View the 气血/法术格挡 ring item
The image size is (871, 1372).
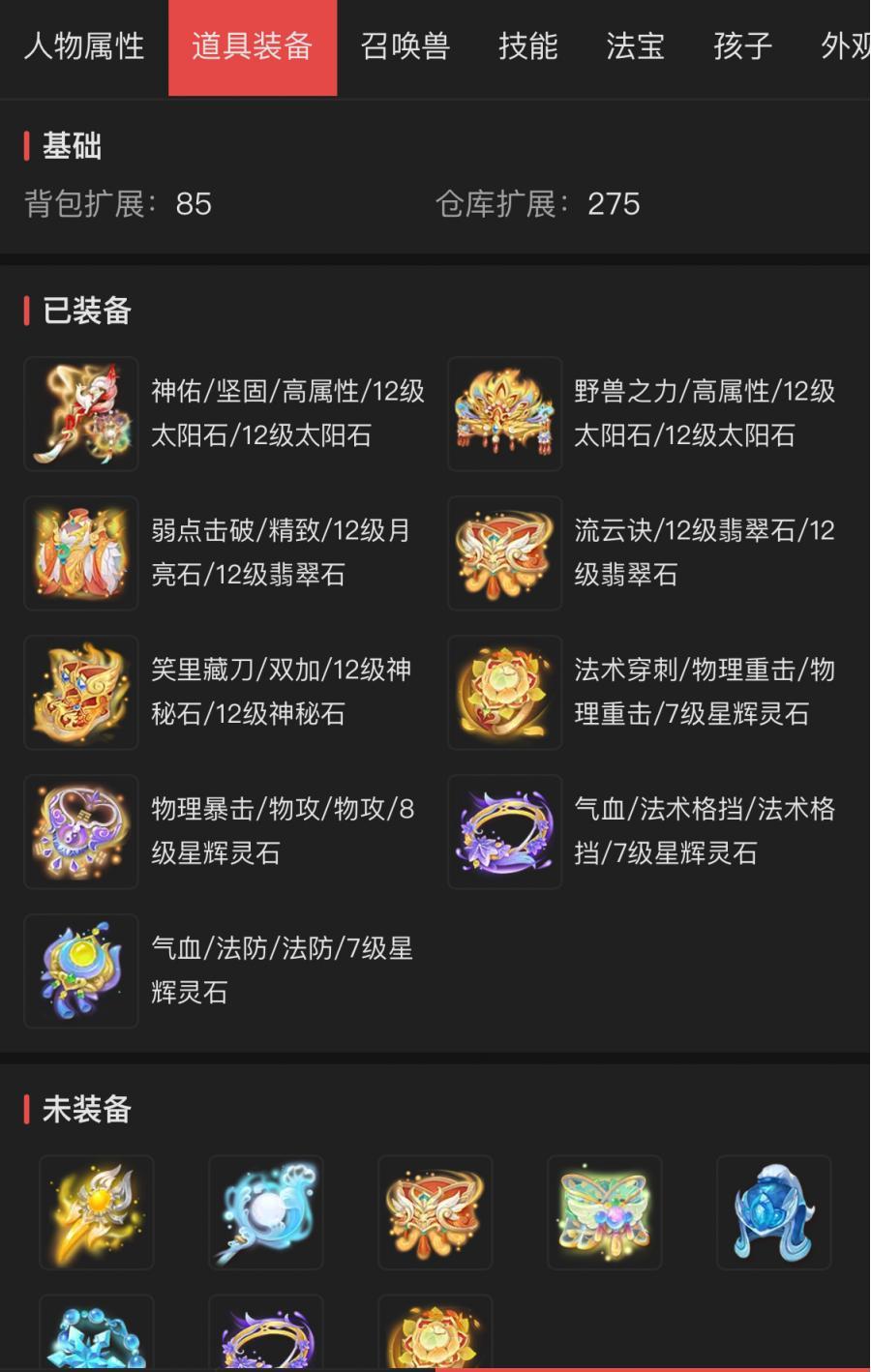click(x=505, y=832)
